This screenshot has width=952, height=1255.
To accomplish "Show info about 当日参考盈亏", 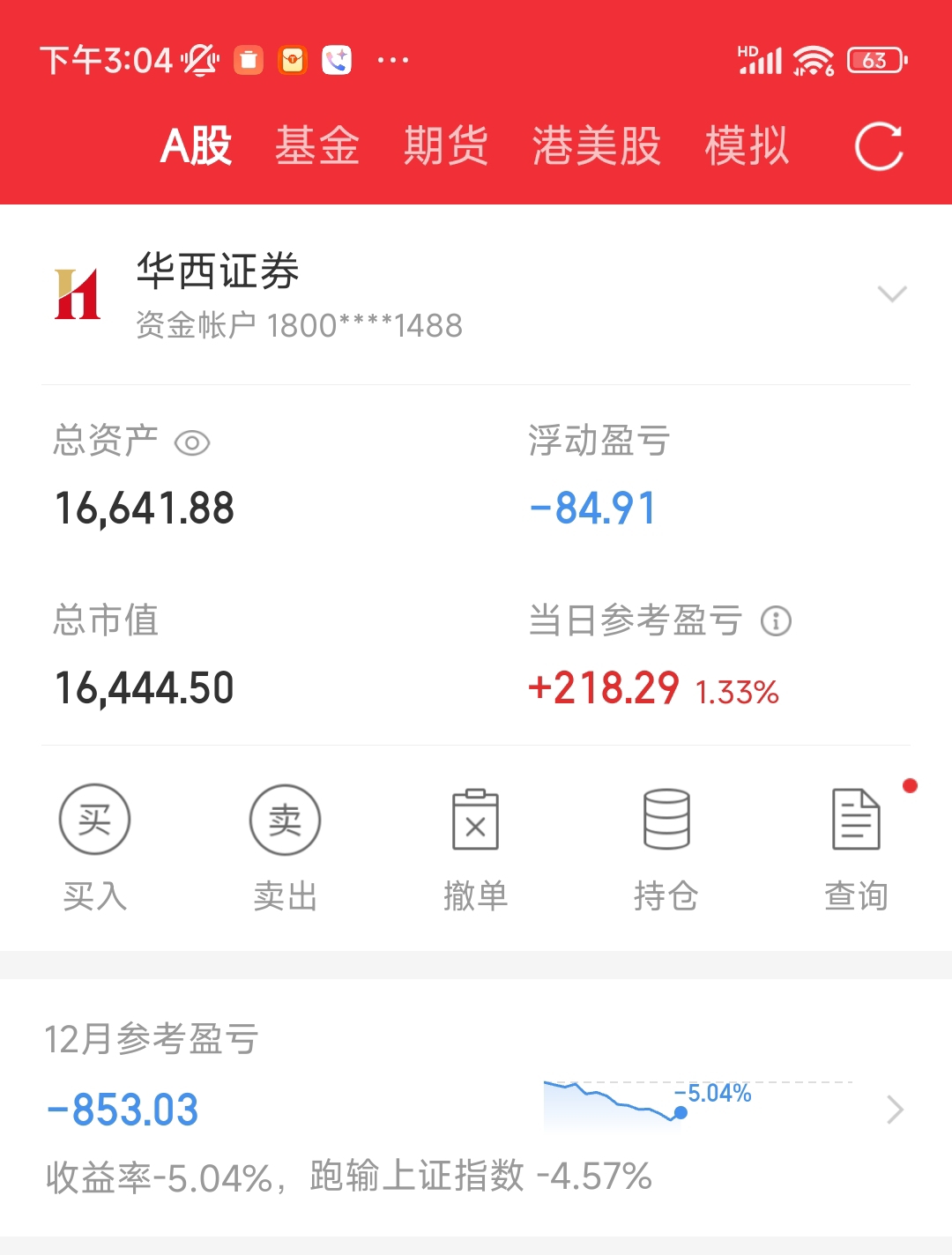I will tap(776, 621).
